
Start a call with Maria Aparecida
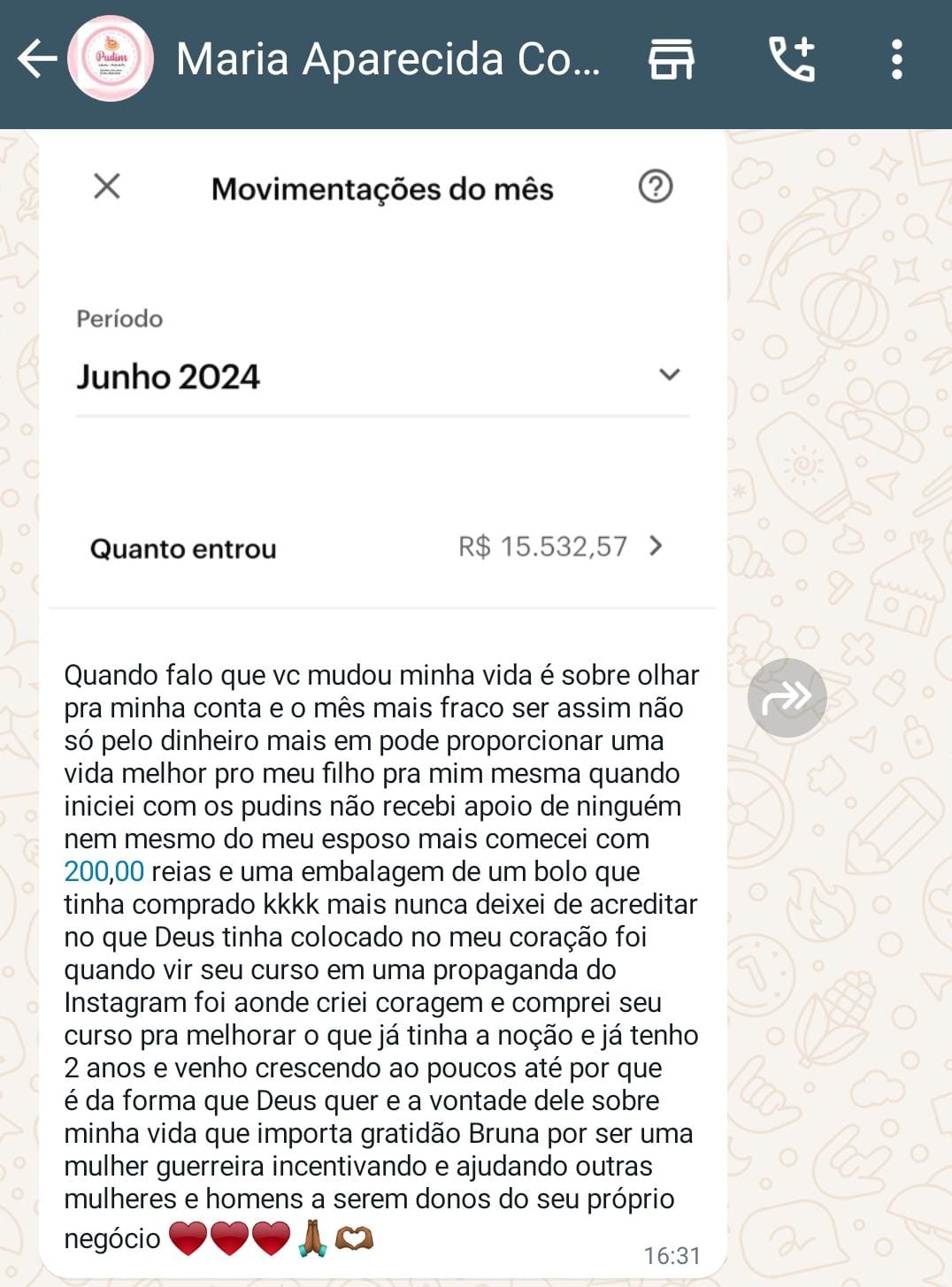(791, 59)
